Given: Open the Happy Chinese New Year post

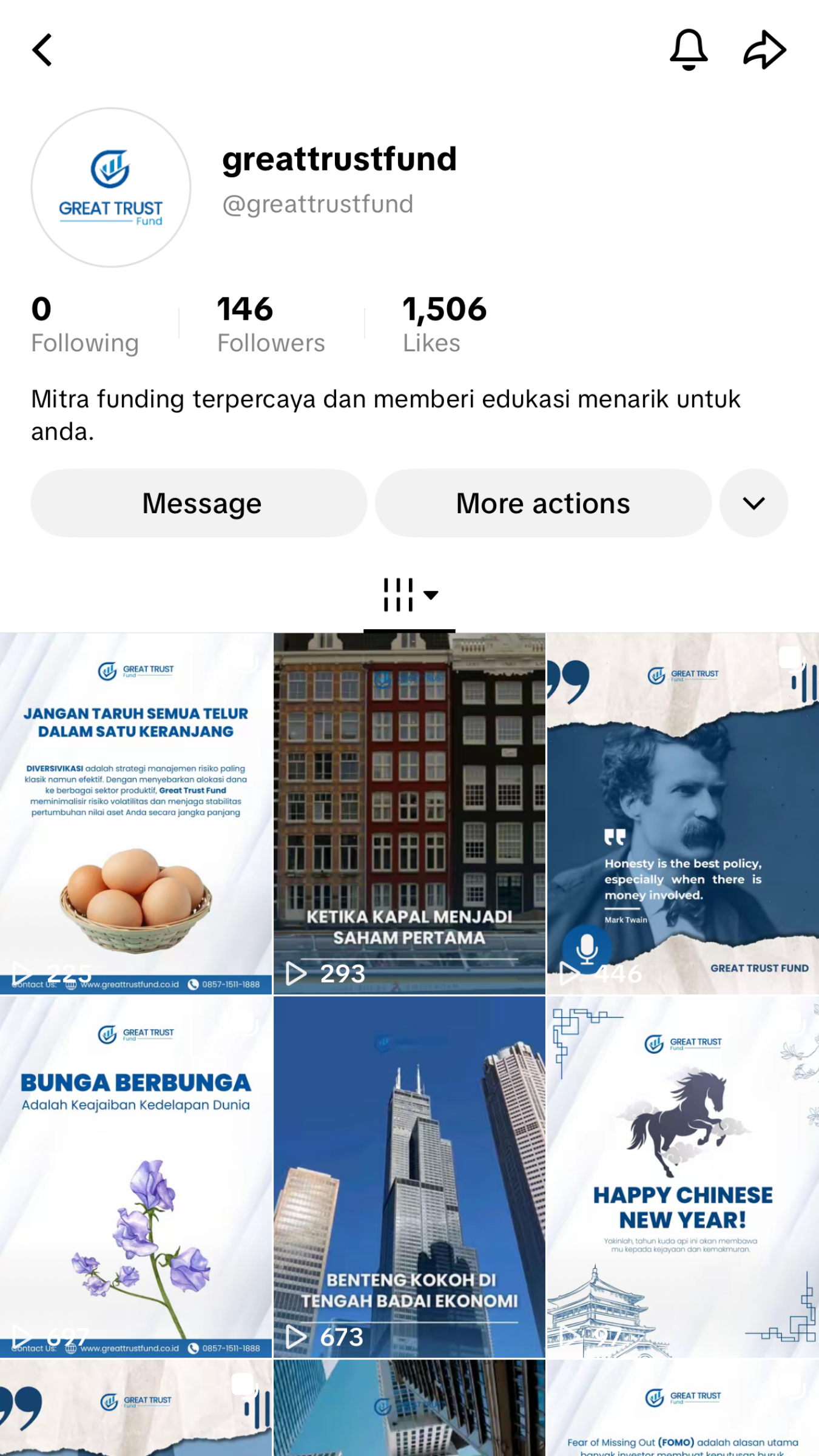Looking at the screenshot, I should [682, 1177].
